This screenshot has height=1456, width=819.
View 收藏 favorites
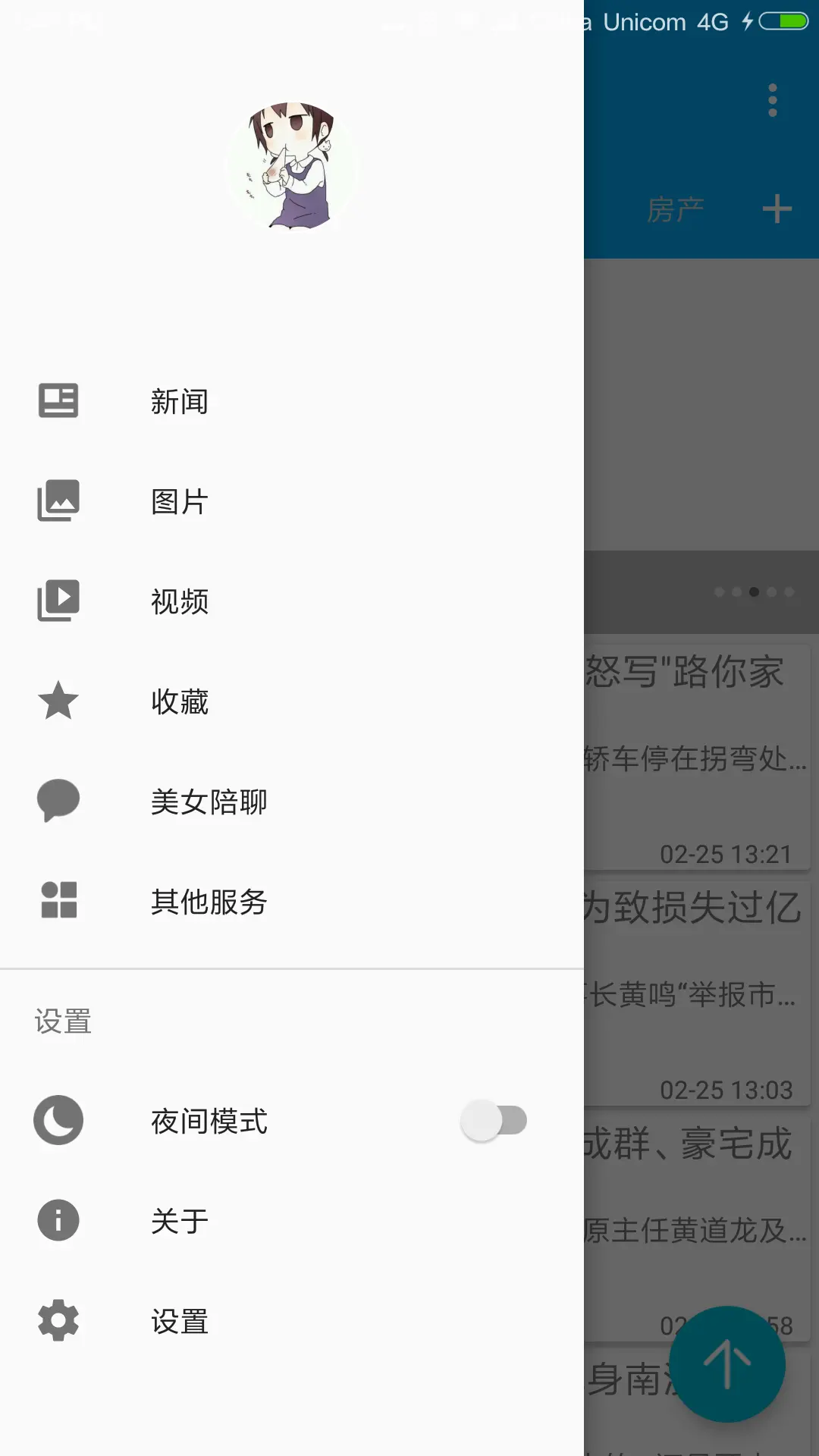tap(179, 701)
